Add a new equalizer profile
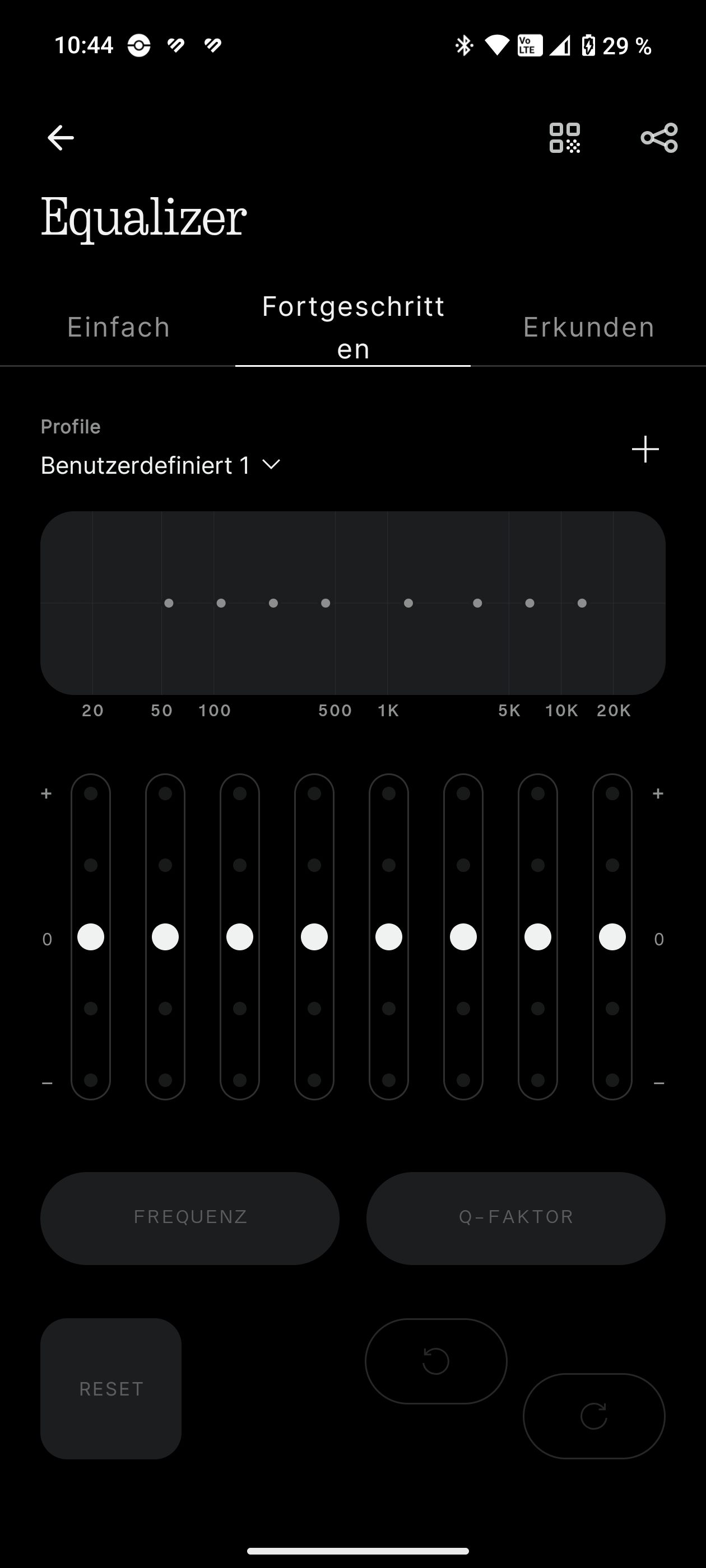This screenshot has width=706, height=1568. tap(645, 450)
